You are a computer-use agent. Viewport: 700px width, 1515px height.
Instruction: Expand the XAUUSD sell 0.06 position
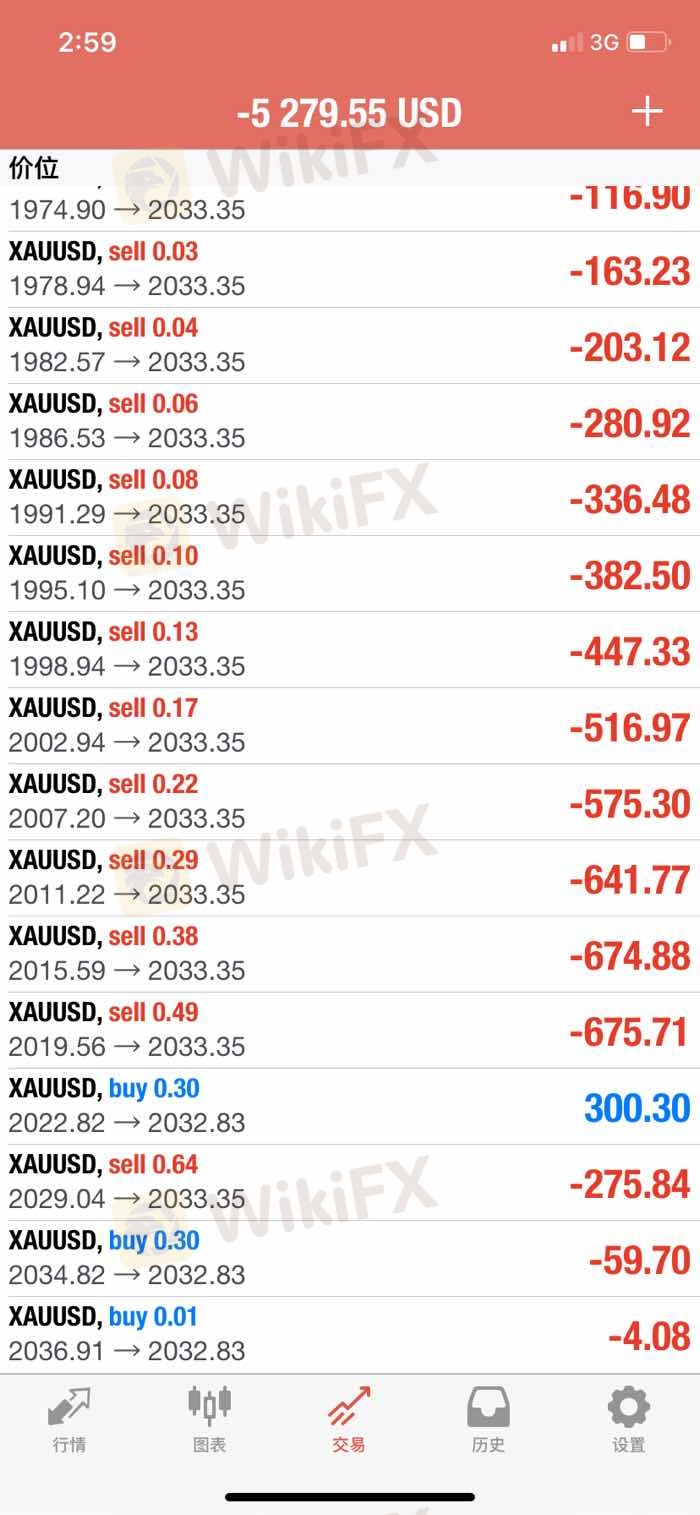click(x=350, y=422)
